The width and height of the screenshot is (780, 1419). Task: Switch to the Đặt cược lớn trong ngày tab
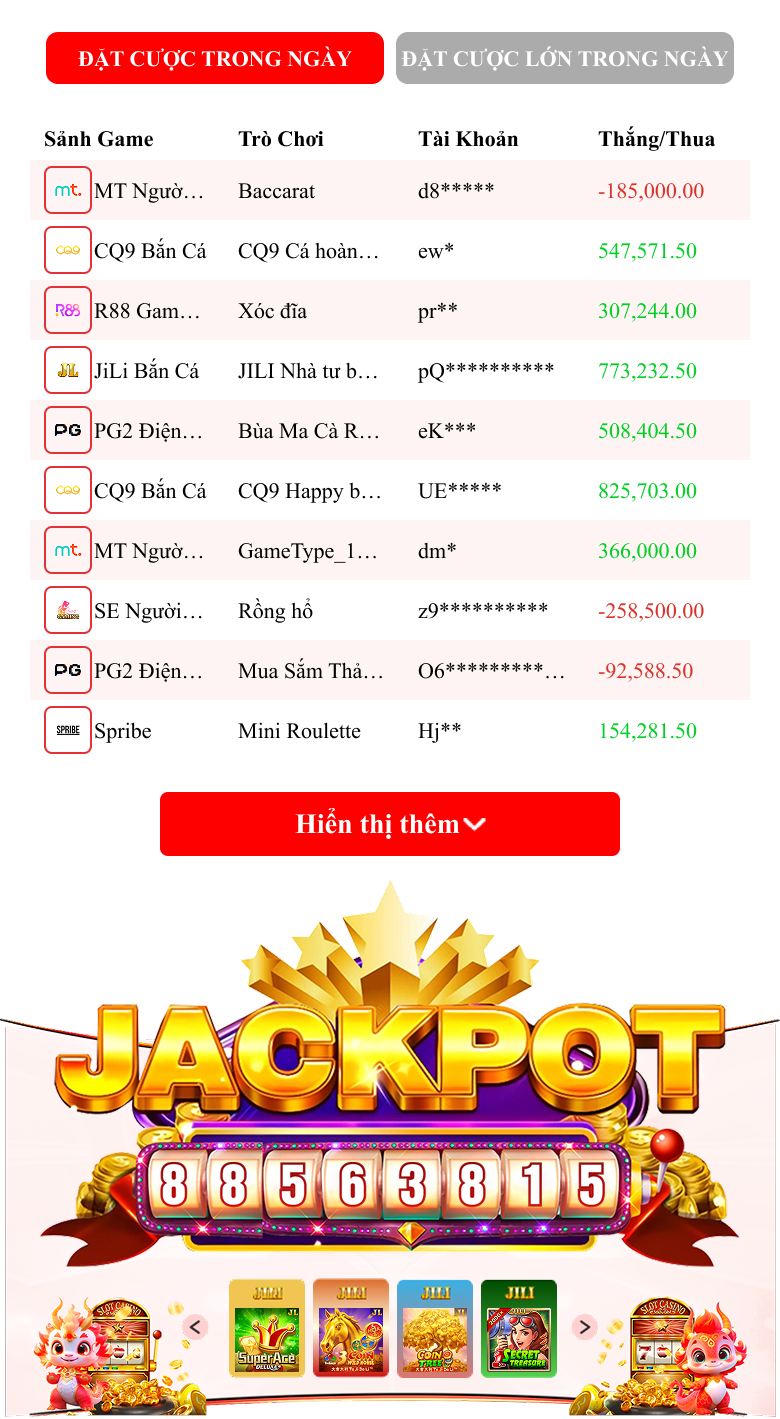pyautogui.click(x=564, y=58)
